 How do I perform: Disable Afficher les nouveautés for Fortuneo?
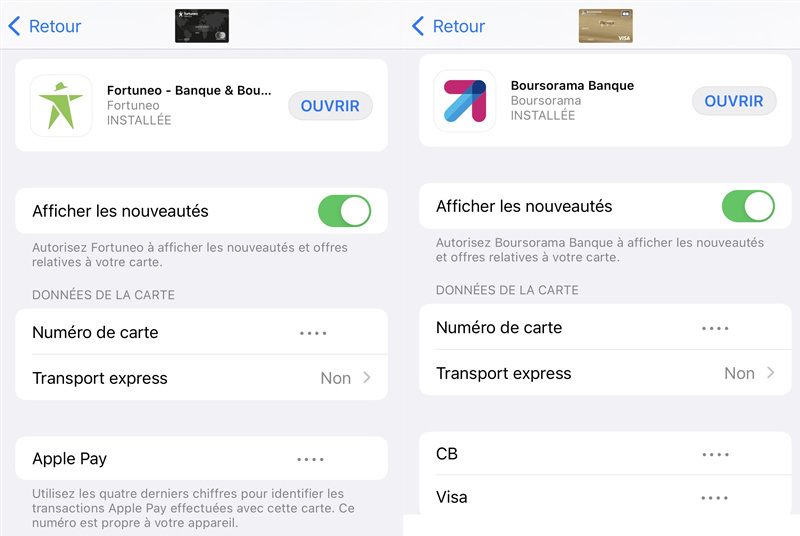344,211
